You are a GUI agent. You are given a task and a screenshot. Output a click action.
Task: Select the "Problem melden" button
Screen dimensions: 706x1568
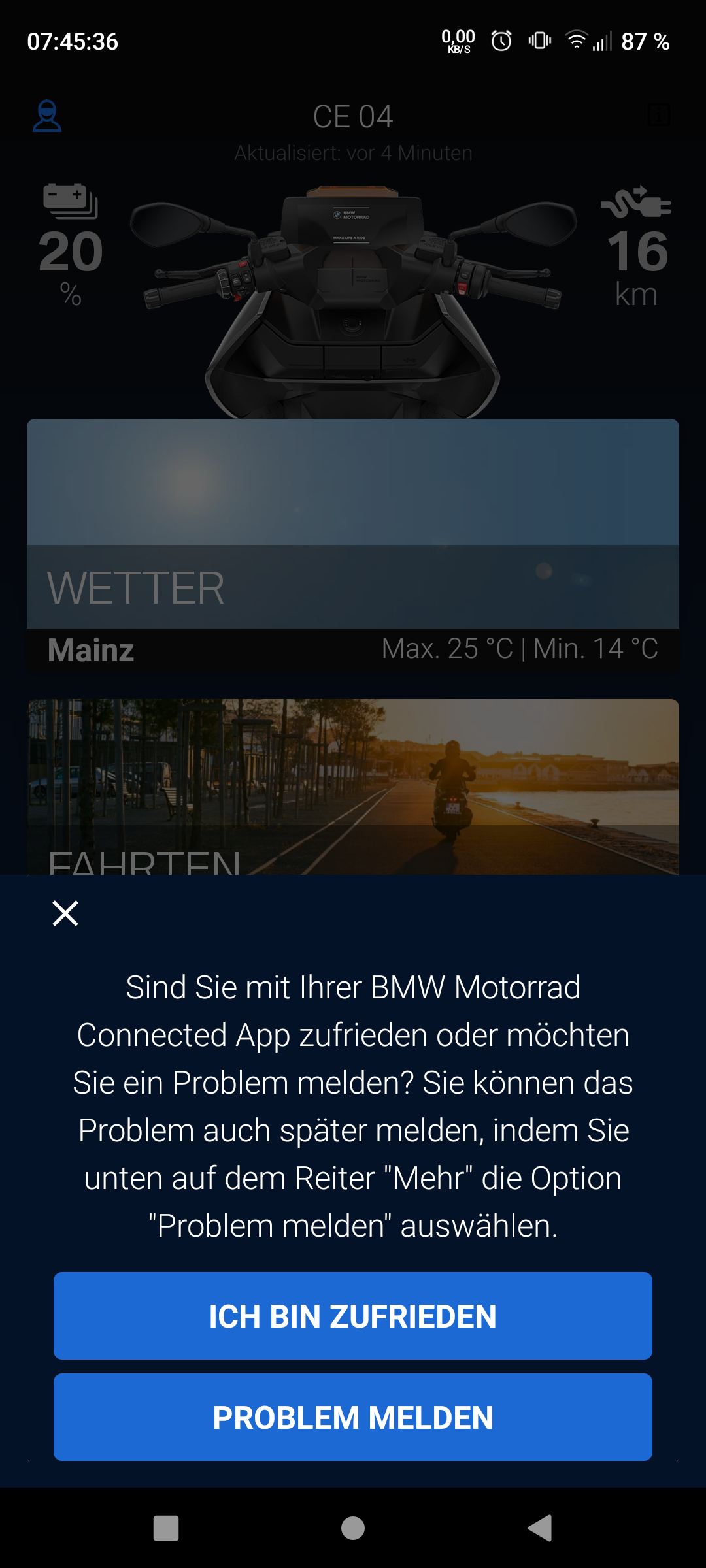353,1417
